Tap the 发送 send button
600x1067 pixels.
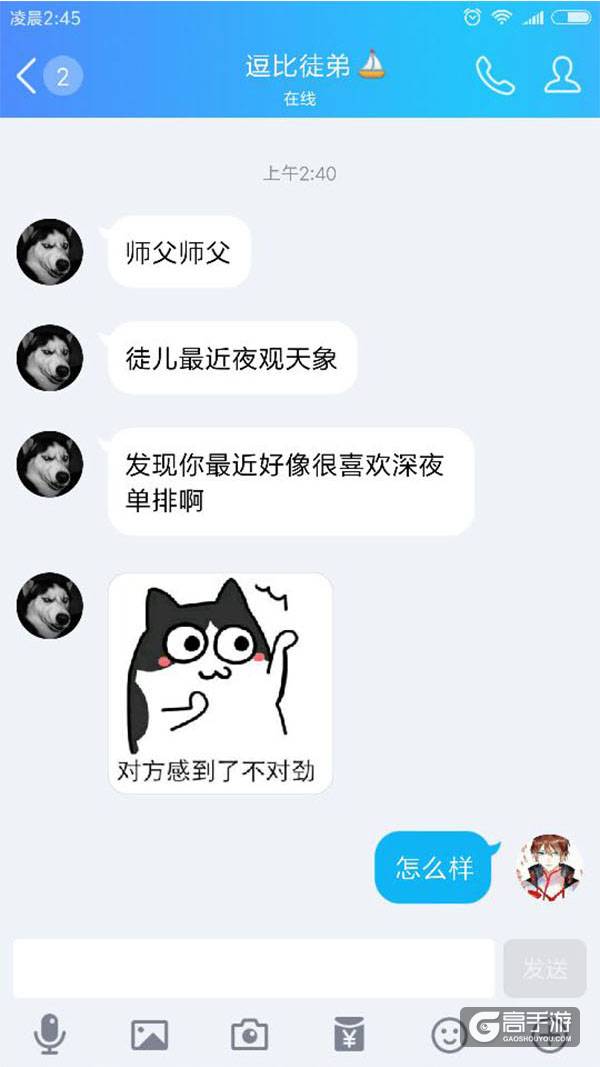(x=544, y=967)
